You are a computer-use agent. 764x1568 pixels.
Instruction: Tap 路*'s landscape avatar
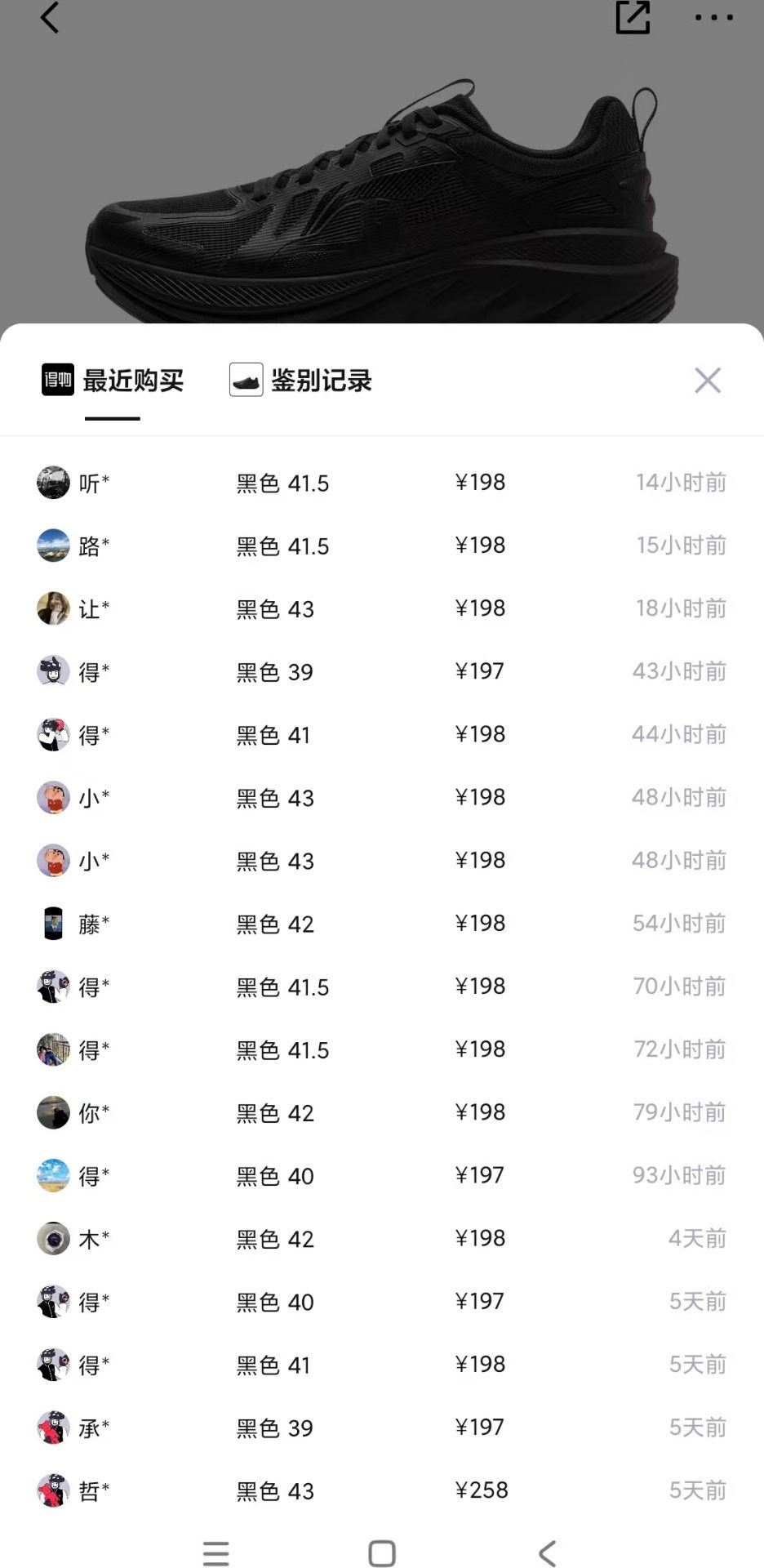[52, 546]
